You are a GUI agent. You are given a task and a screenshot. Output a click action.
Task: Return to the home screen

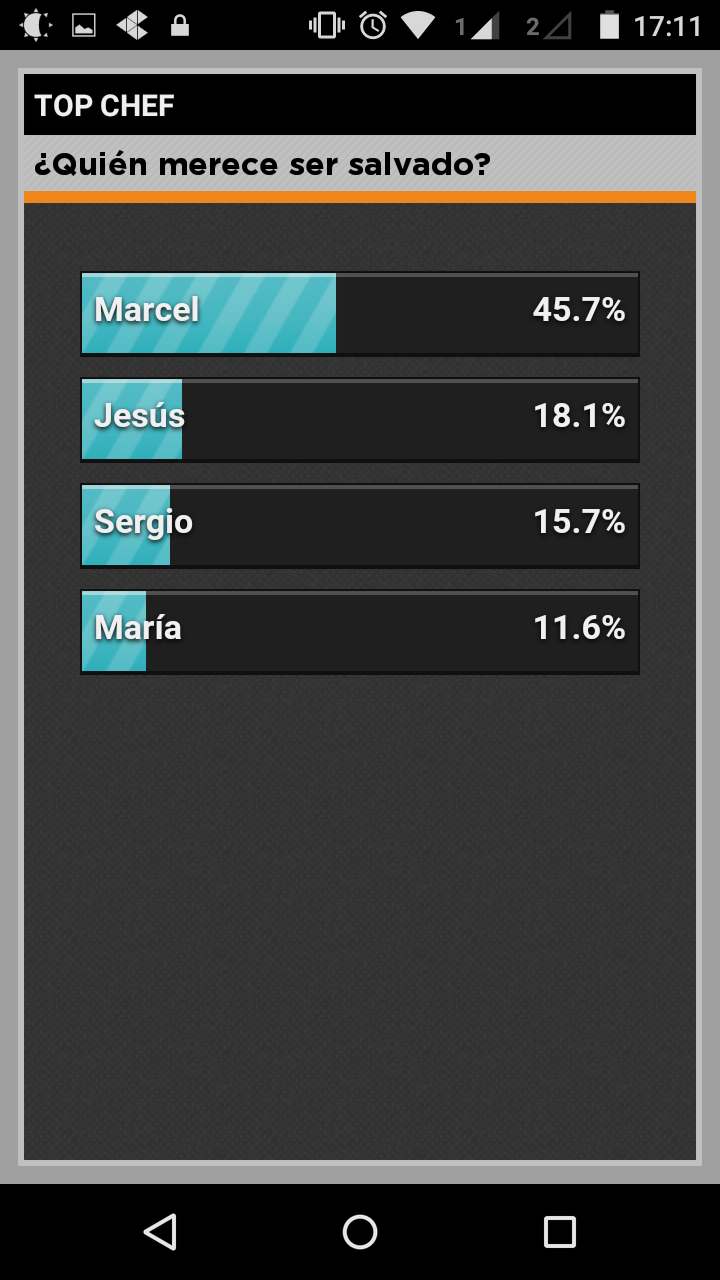point(360,1232)
